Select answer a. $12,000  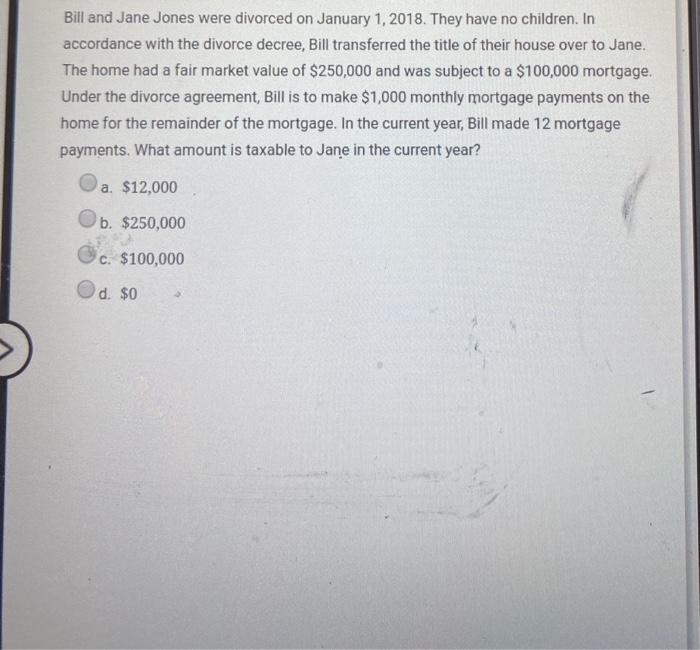[x=88, y=183]
